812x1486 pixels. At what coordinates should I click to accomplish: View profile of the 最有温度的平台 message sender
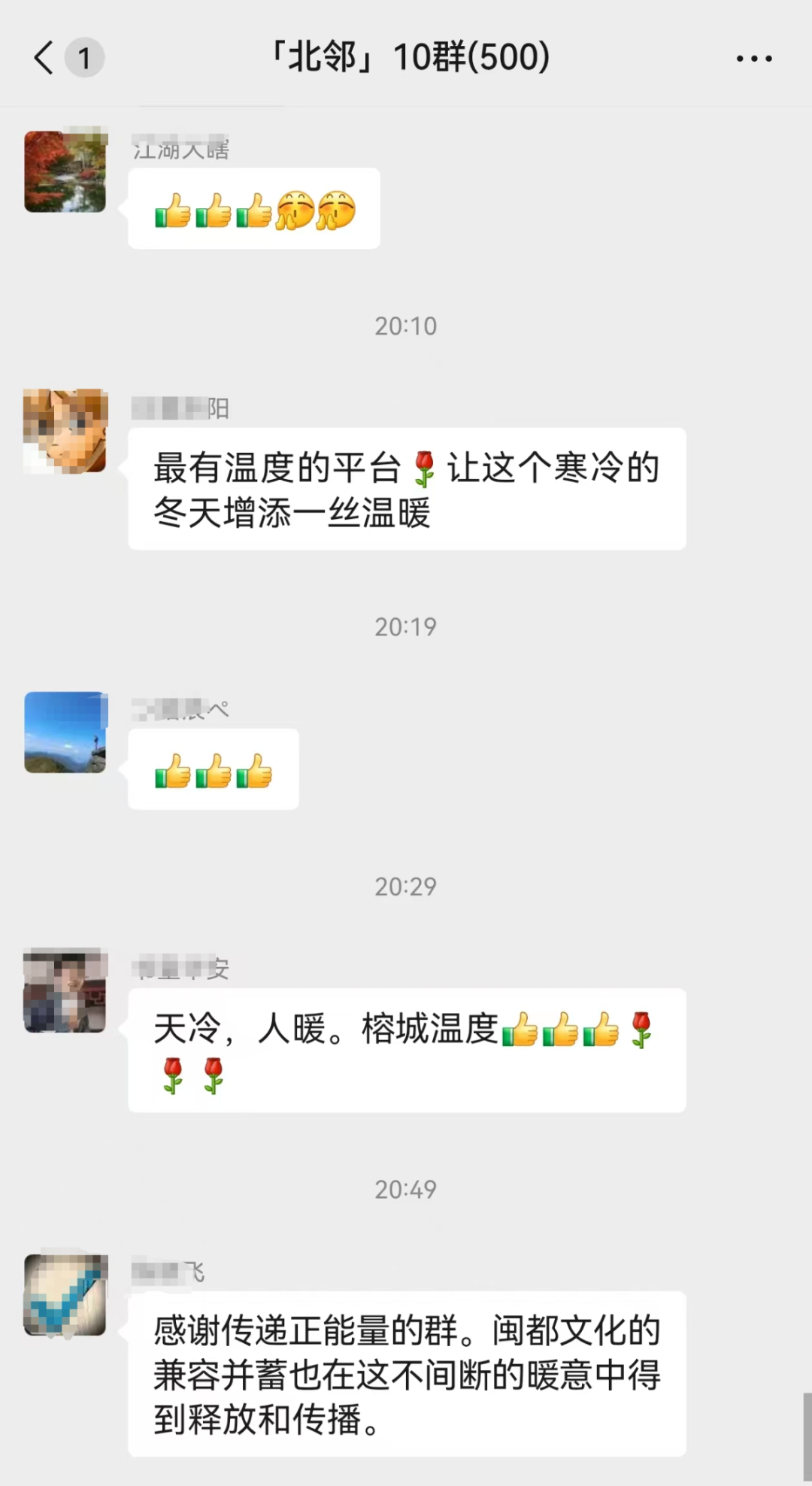pos(65,431)
